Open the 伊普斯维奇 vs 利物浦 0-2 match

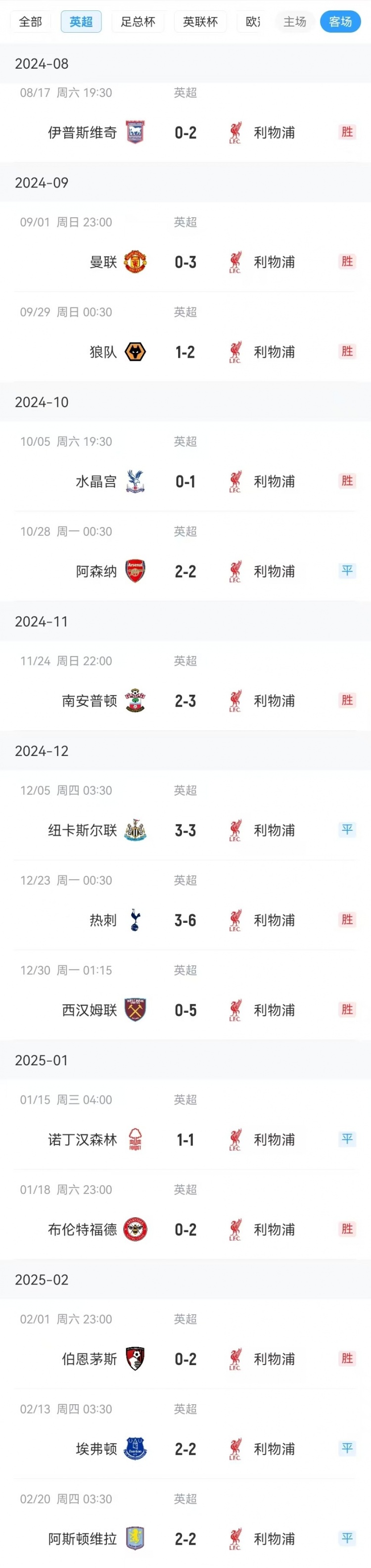point(185,133)
